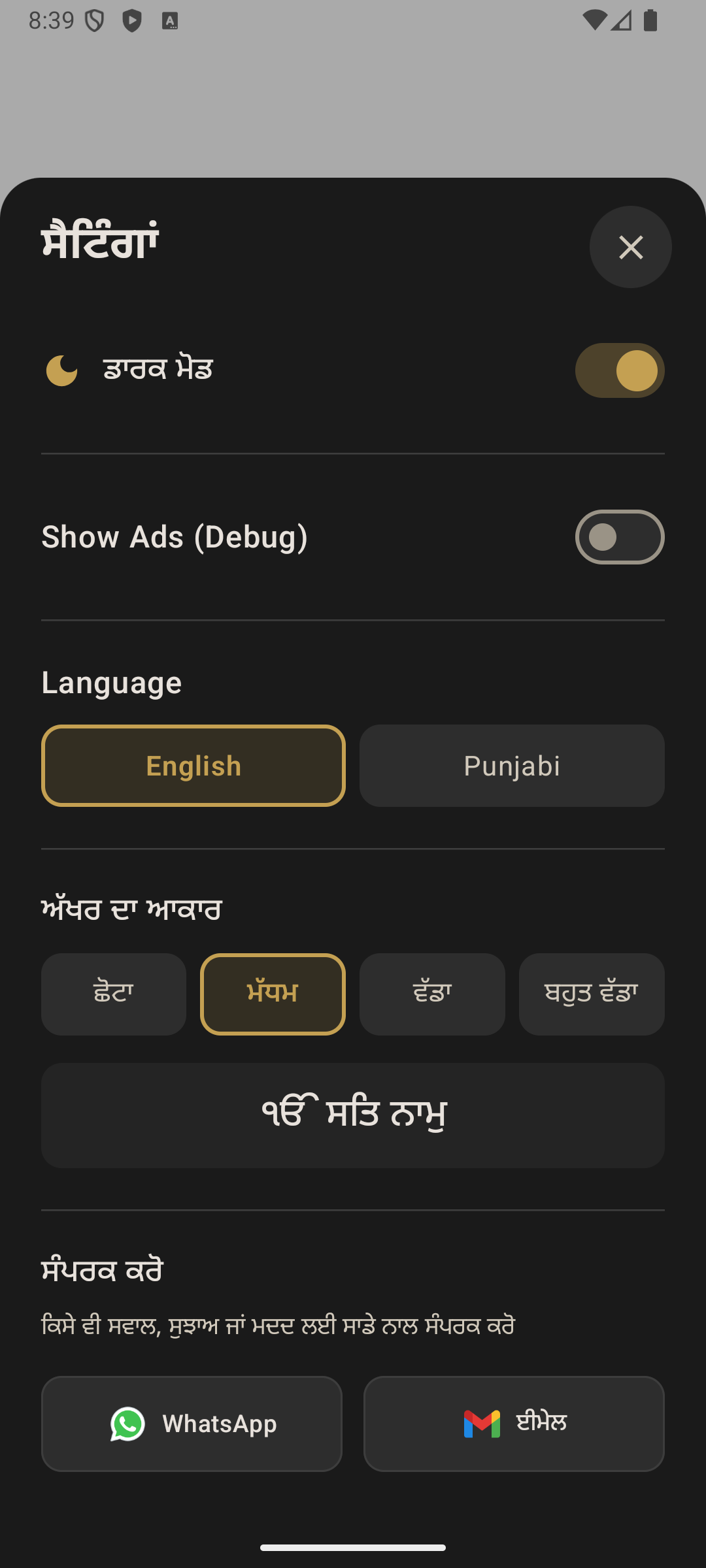
Task: Tap the battery icon in status bar
Action: pos(650,20)
